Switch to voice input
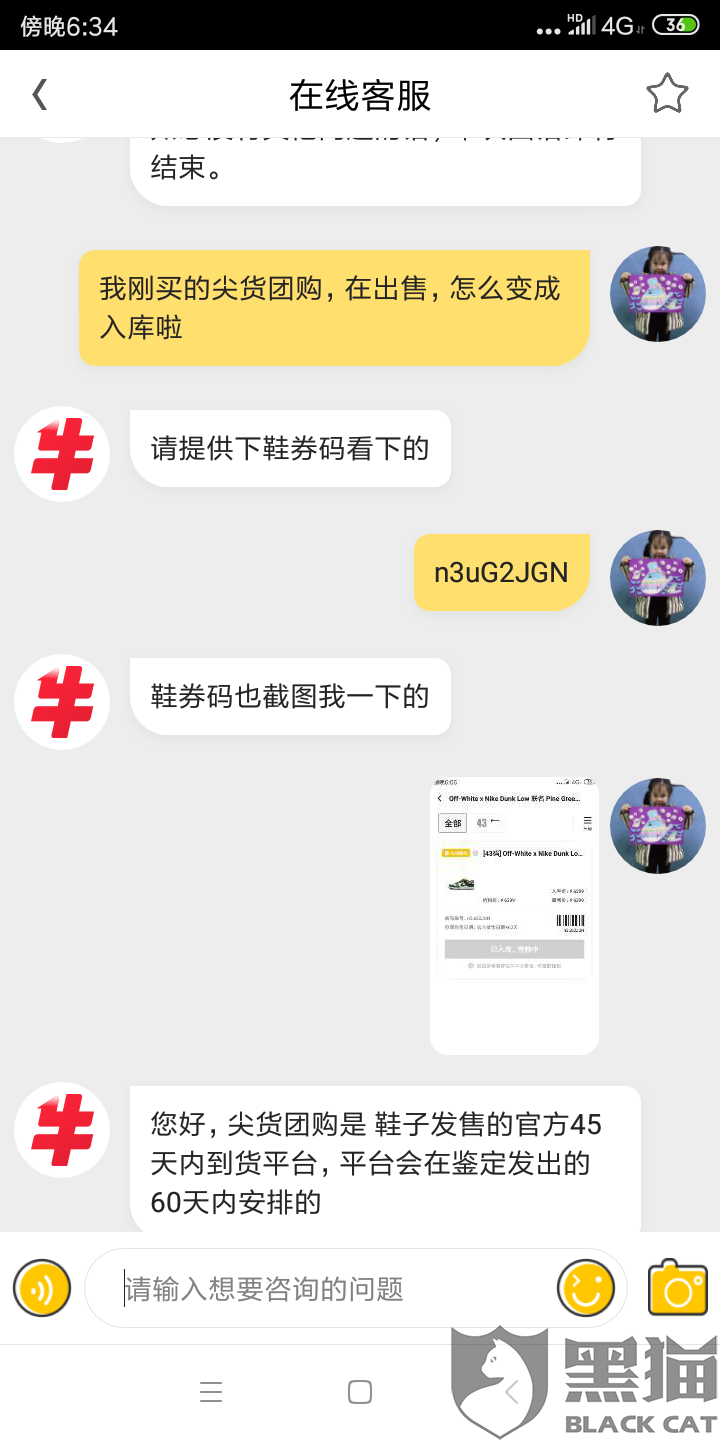 pos(42,1288)
